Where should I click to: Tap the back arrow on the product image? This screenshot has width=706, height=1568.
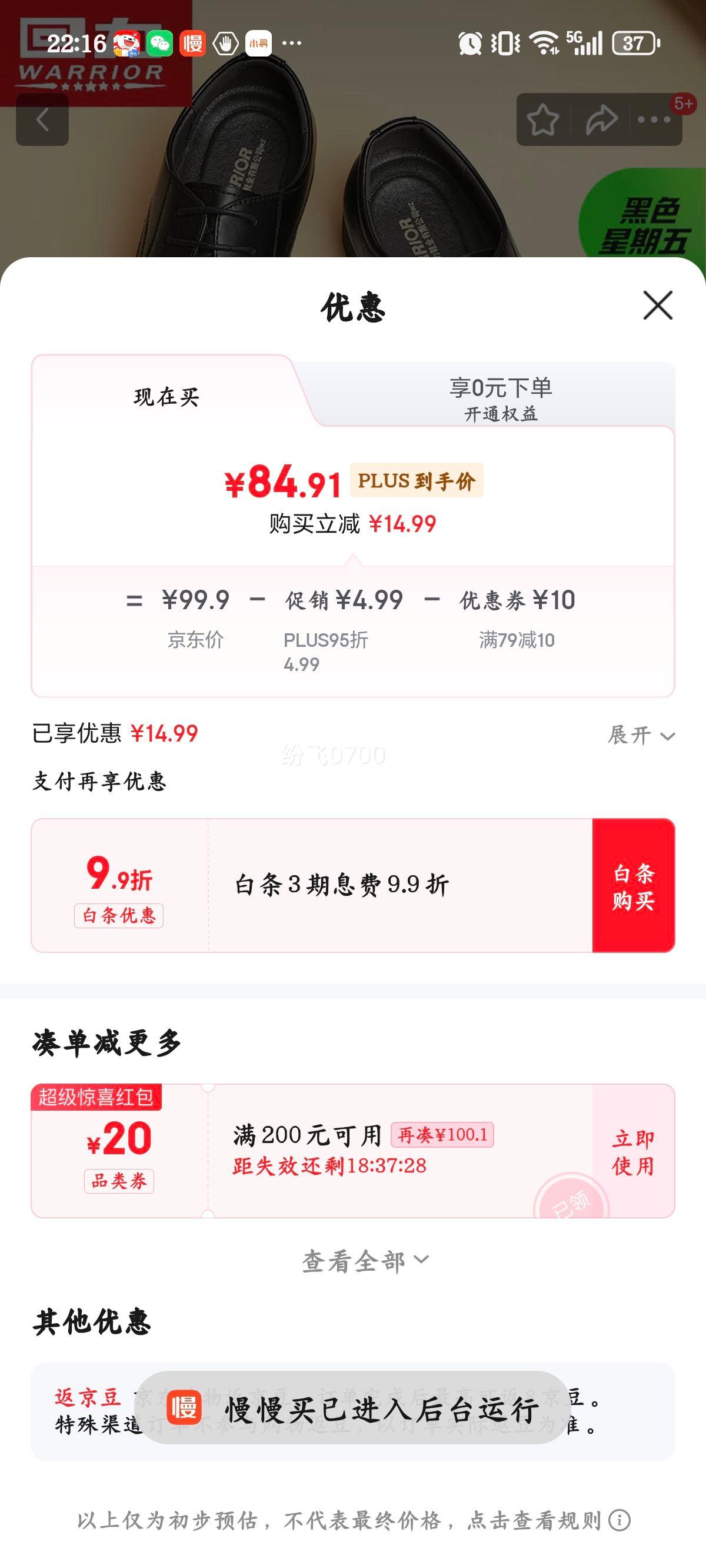coord(44,119)
